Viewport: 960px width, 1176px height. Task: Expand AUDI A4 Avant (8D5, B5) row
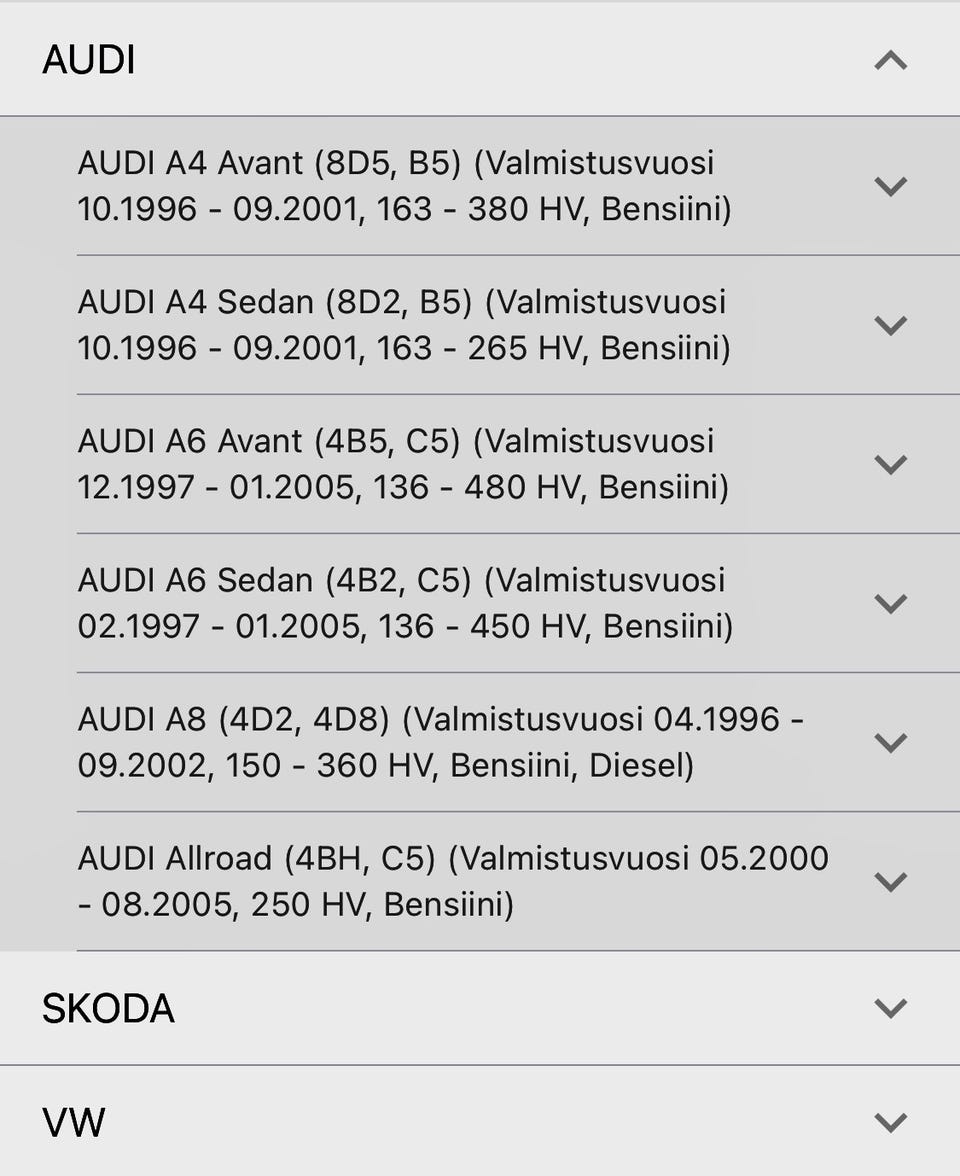889,186
